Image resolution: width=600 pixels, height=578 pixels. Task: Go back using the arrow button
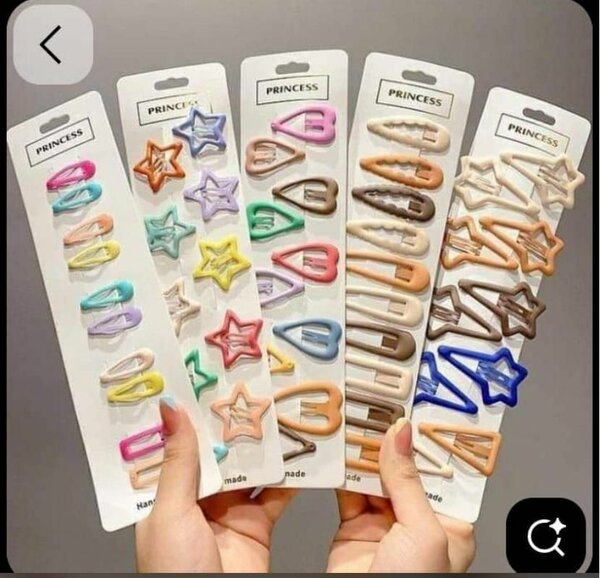click(x=52, y=45)
